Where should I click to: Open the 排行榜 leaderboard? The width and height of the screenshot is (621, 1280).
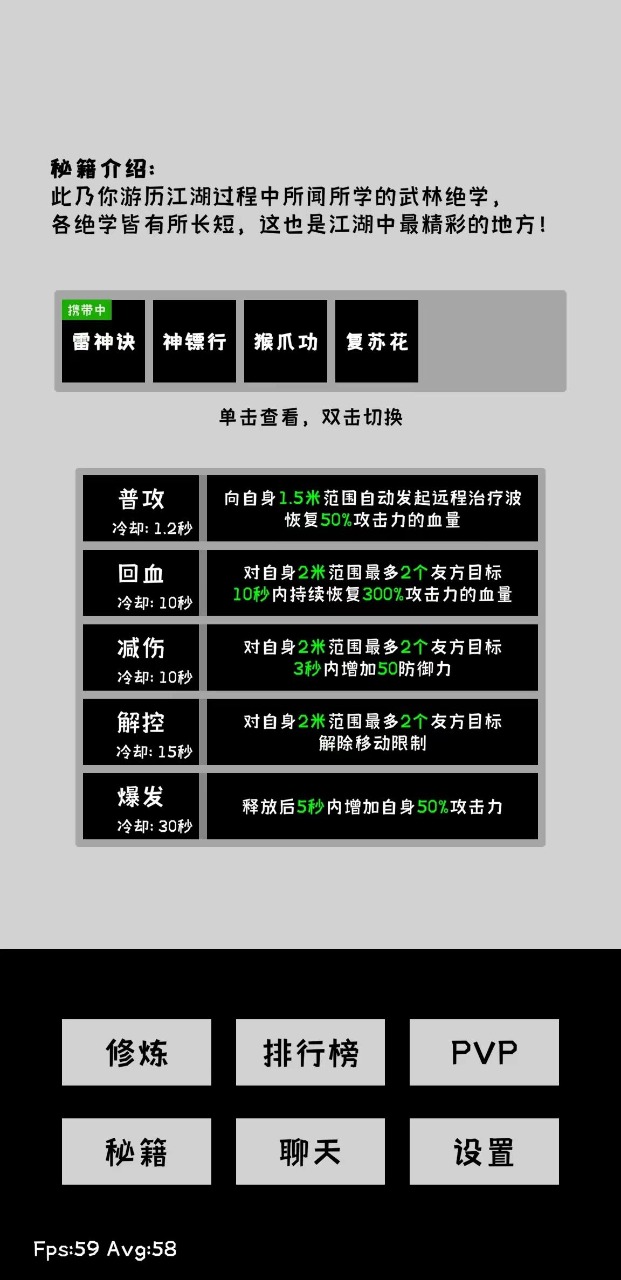pos(310,1052)
